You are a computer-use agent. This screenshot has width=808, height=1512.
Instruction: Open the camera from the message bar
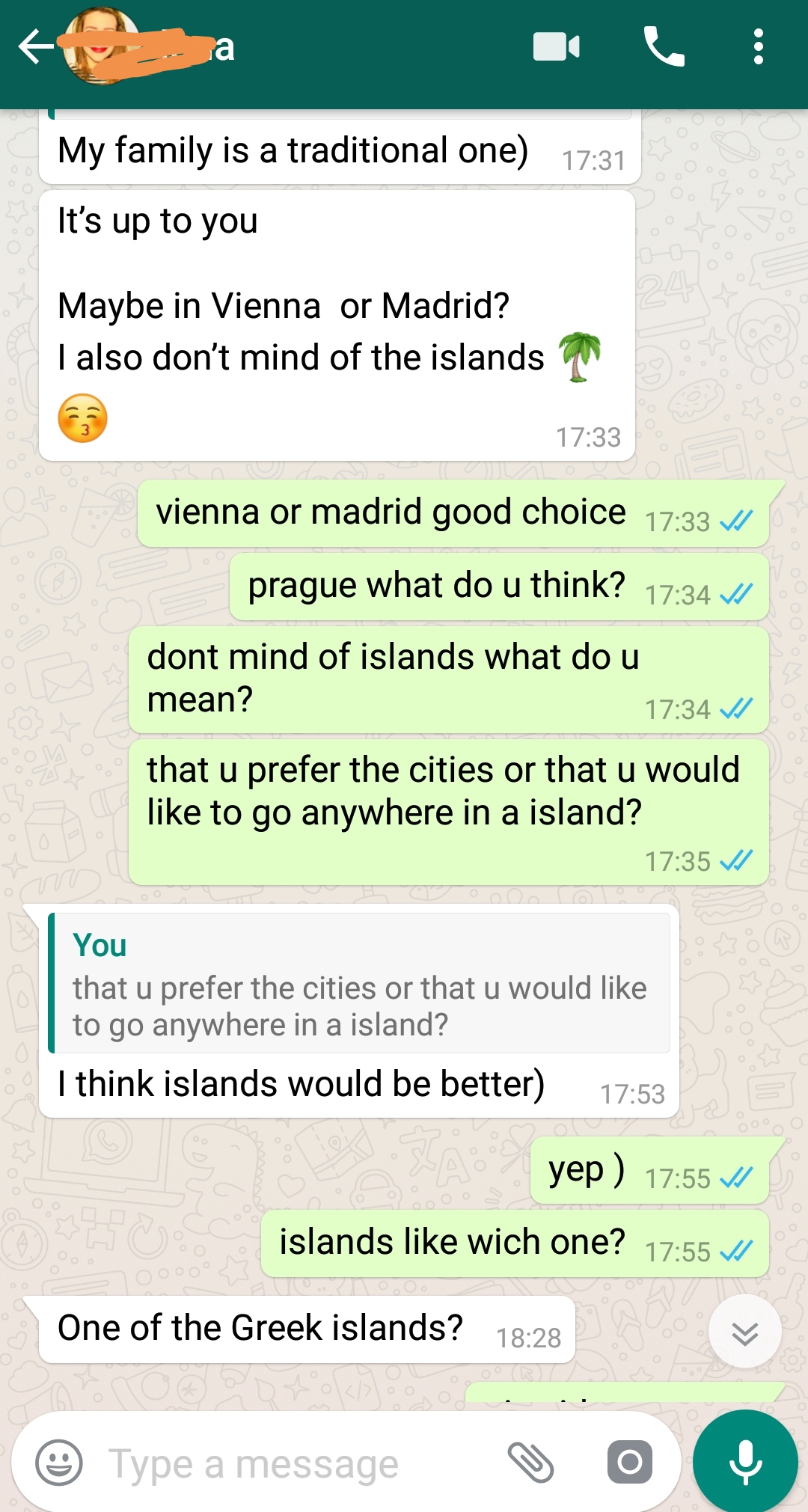pyautogui.click(x=629, y=1462)
